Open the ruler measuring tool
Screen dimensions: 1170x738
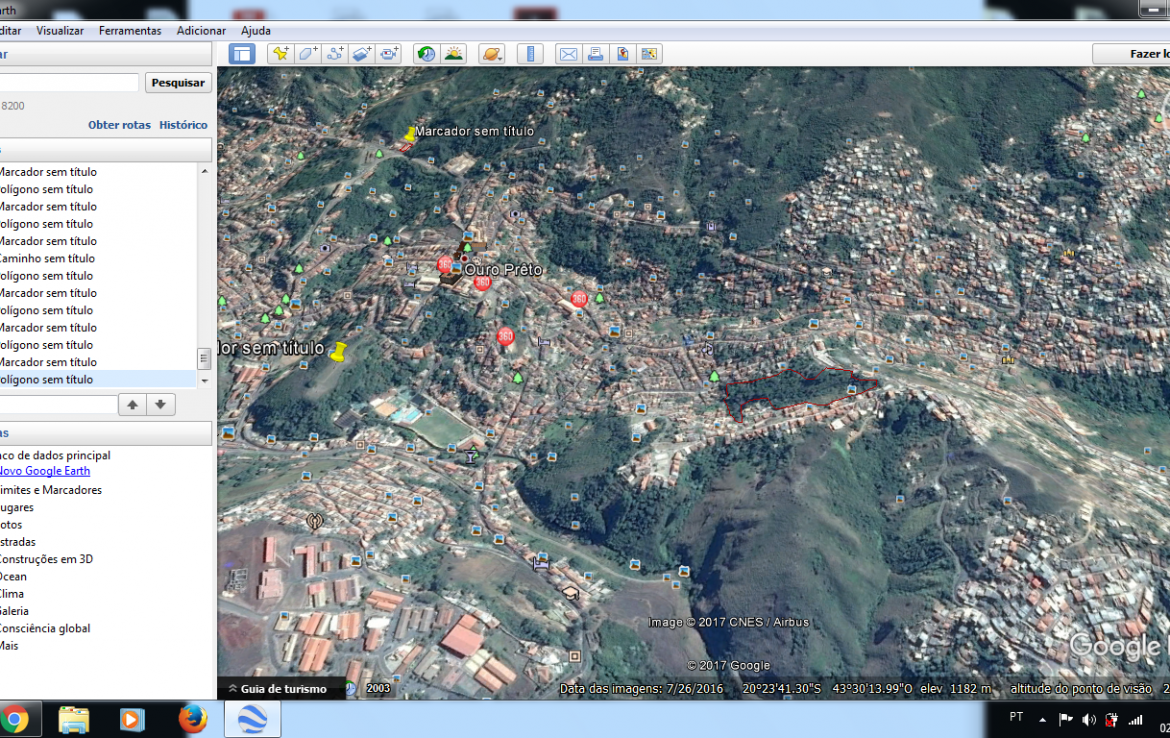[x=531, y=54]
